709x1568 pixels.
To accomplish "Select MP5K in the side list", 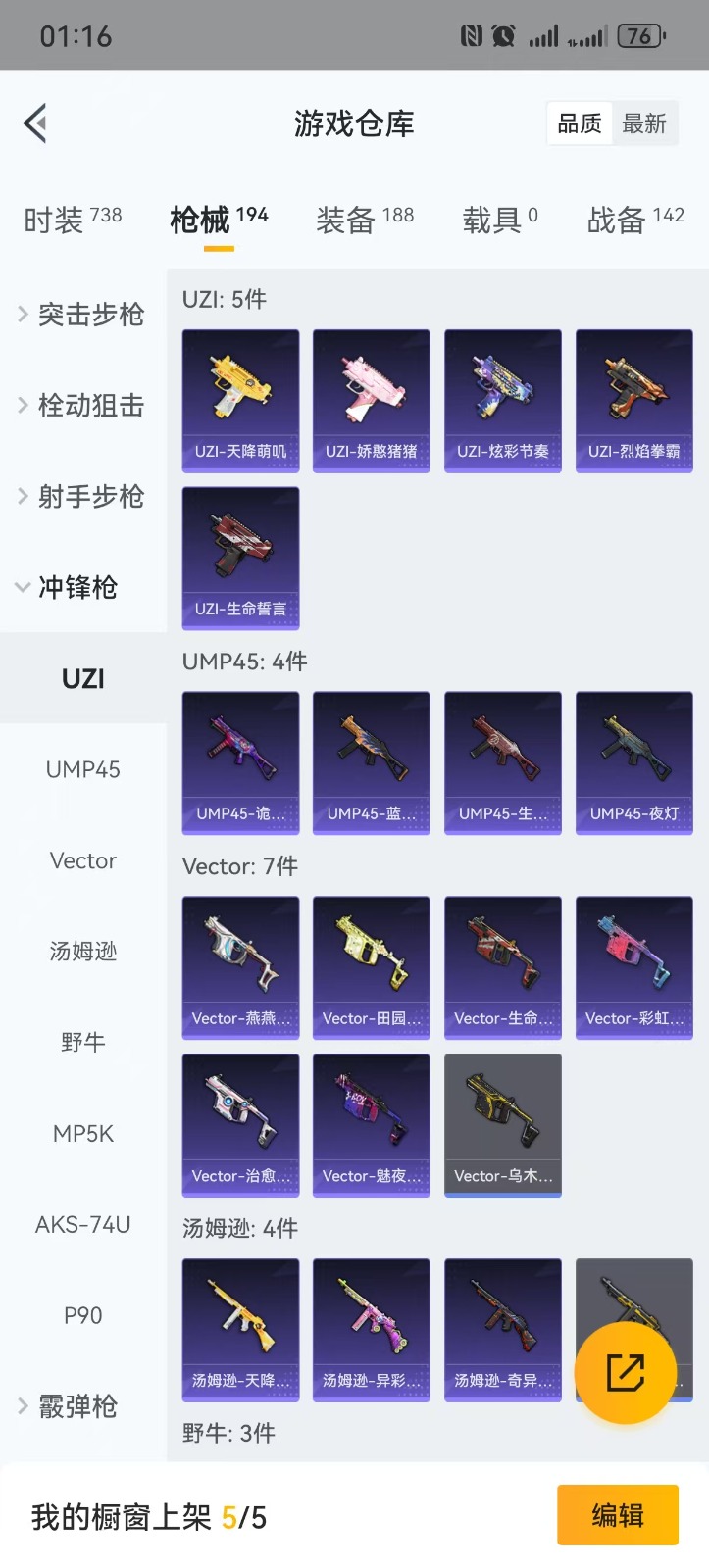I will pos(83,1134).
